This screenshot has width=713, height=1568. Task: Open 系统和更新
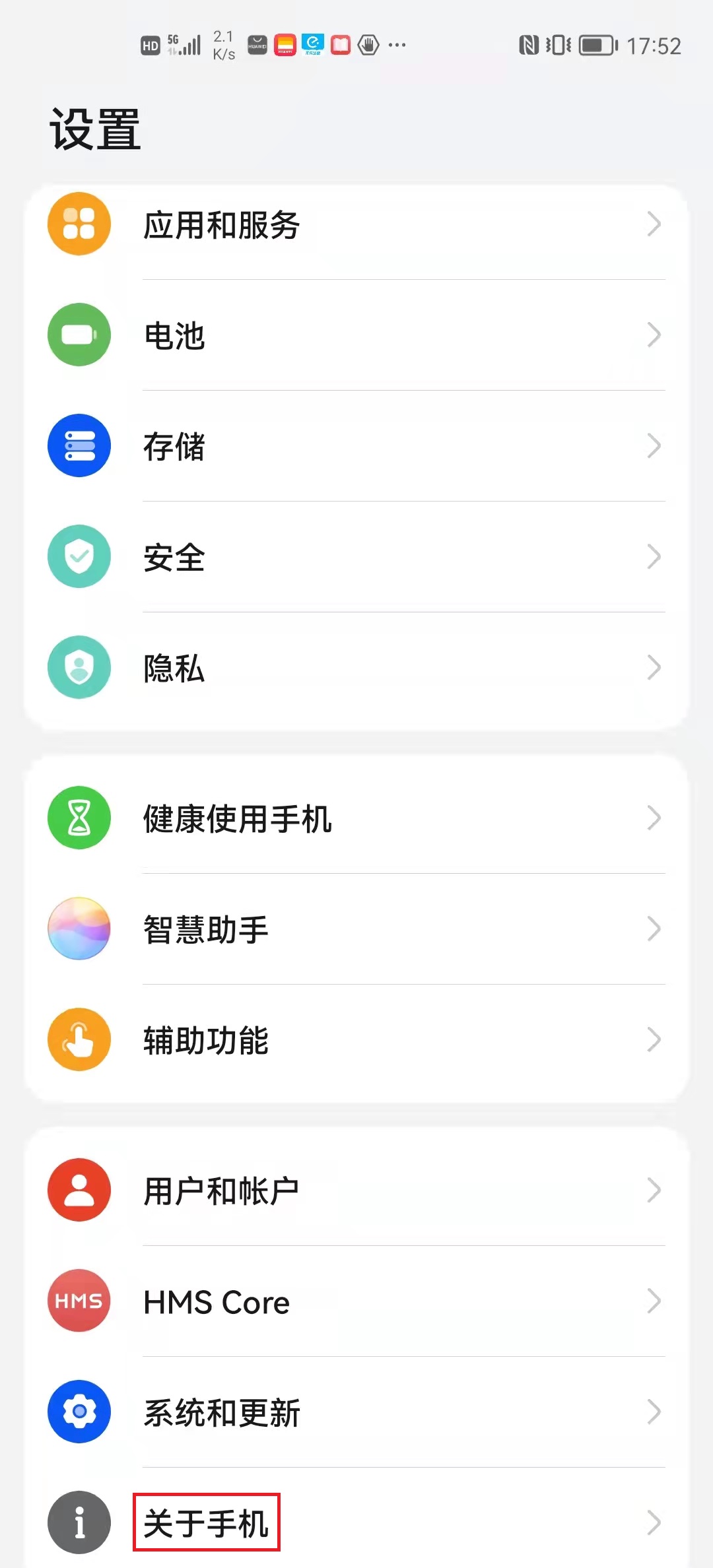pyautogui.click(x=356, y=1412)
